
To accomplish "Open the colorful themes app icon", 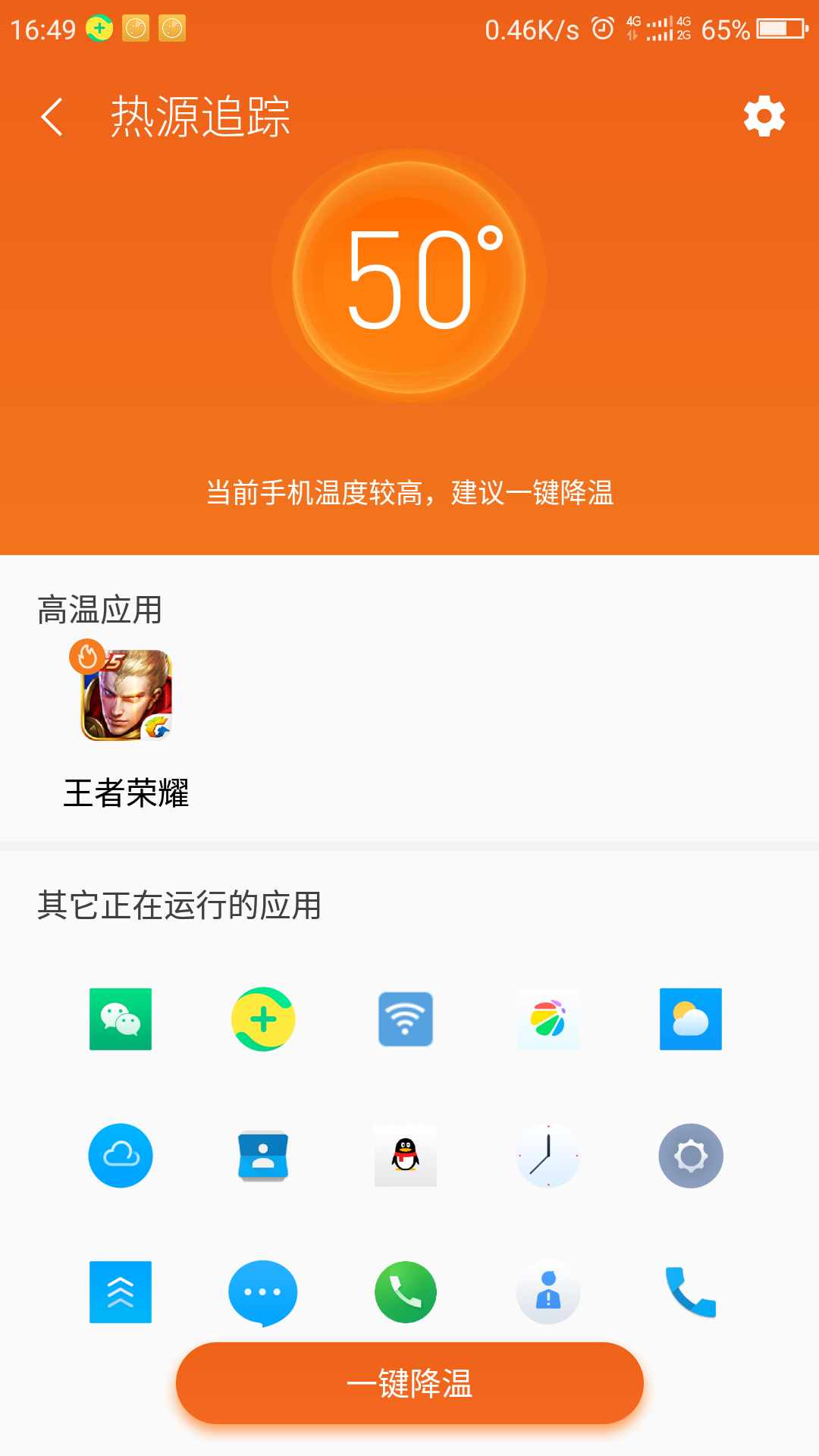I will coord(548,1018).
